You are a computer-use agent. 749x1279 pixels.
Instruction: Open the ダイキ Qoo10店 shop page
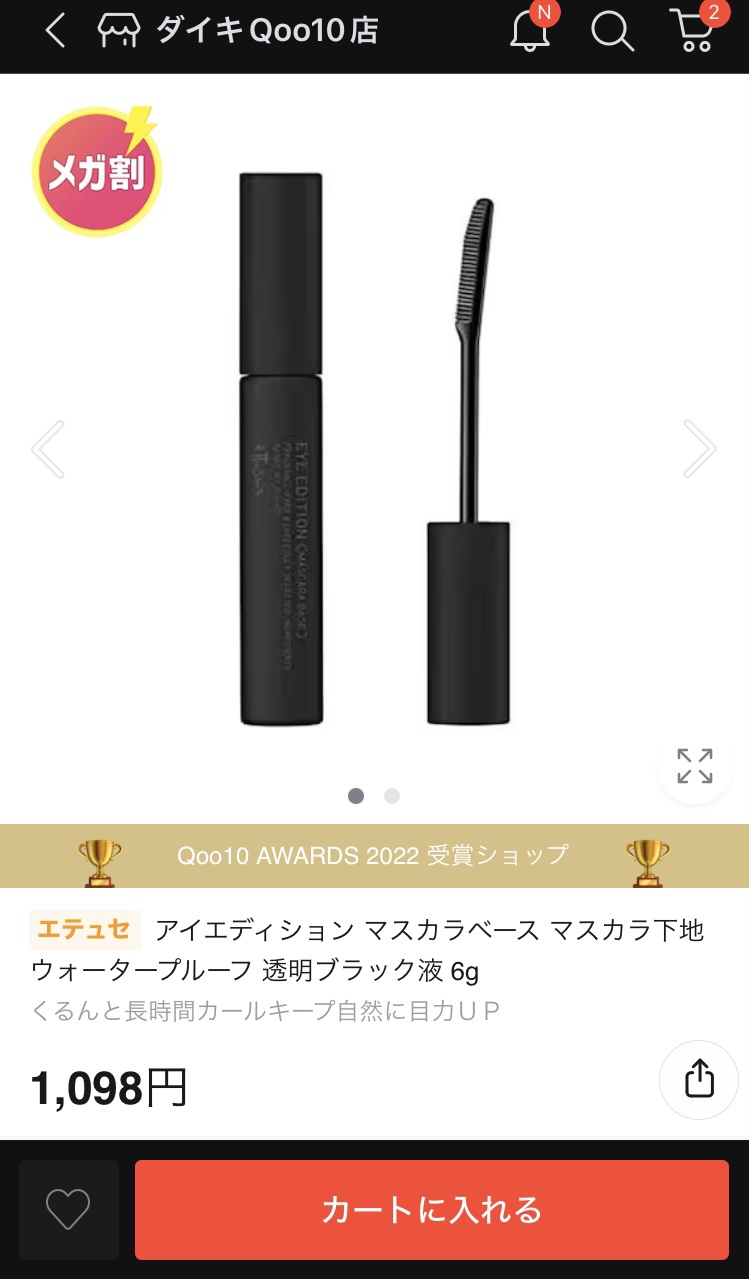click(240, 32)
